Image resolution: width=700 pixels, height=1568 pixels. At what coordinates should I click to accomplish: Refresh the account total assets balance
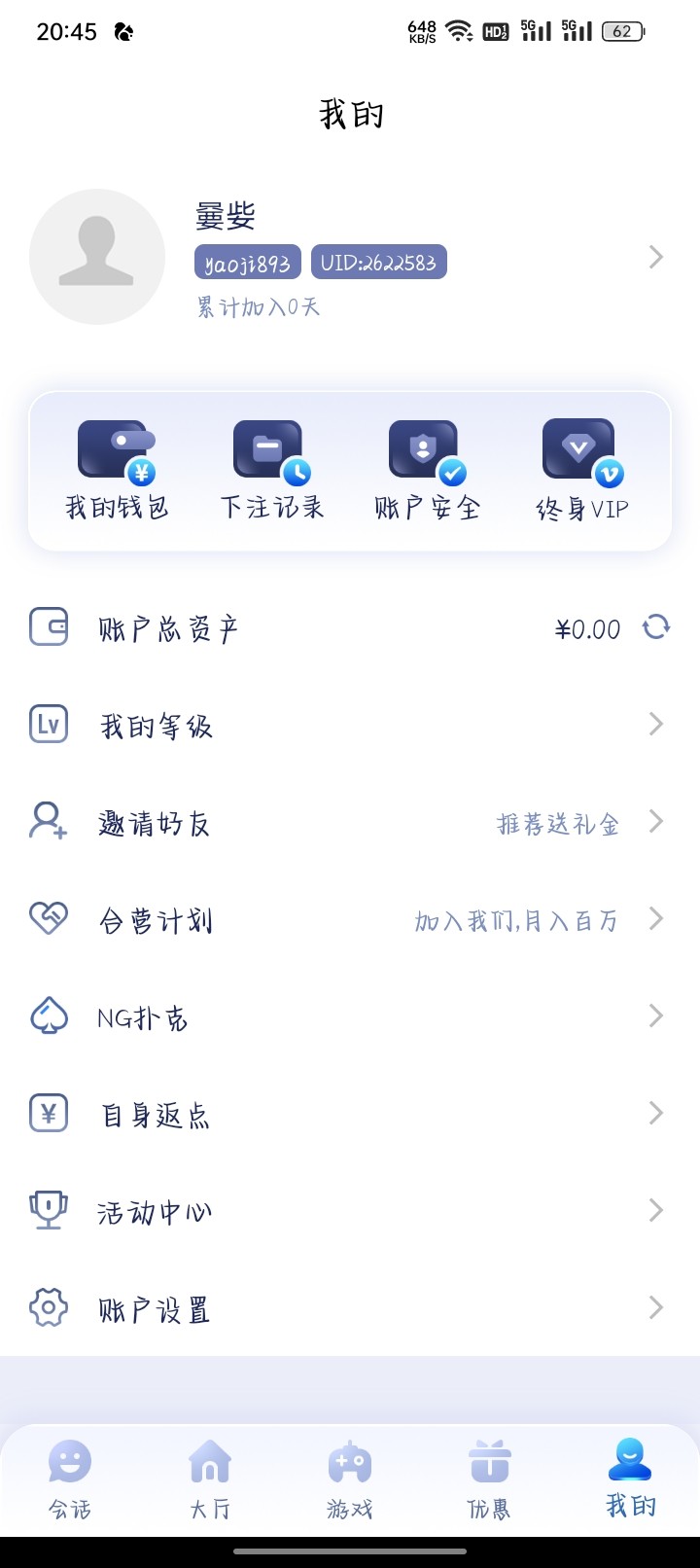pyautogui.click(x=656, y=628)
